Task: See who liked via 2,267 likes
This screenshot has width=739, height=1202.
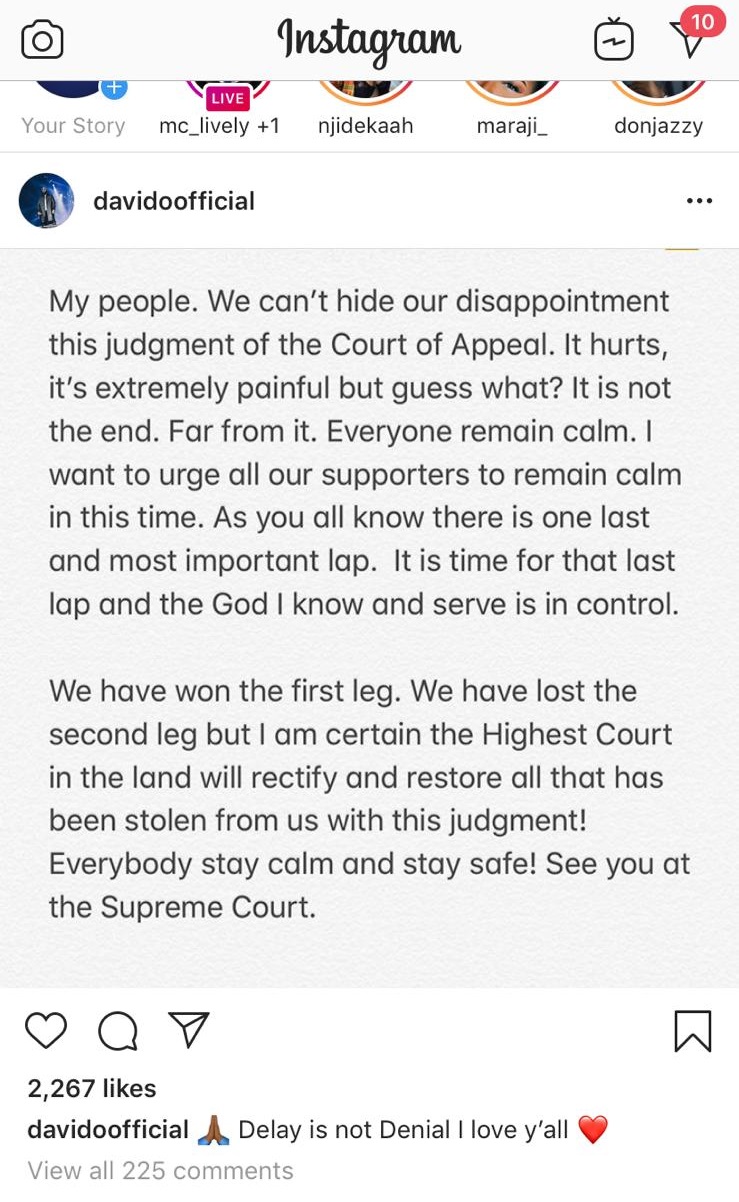Action: pyautogui.click(x=92, y=1088)
